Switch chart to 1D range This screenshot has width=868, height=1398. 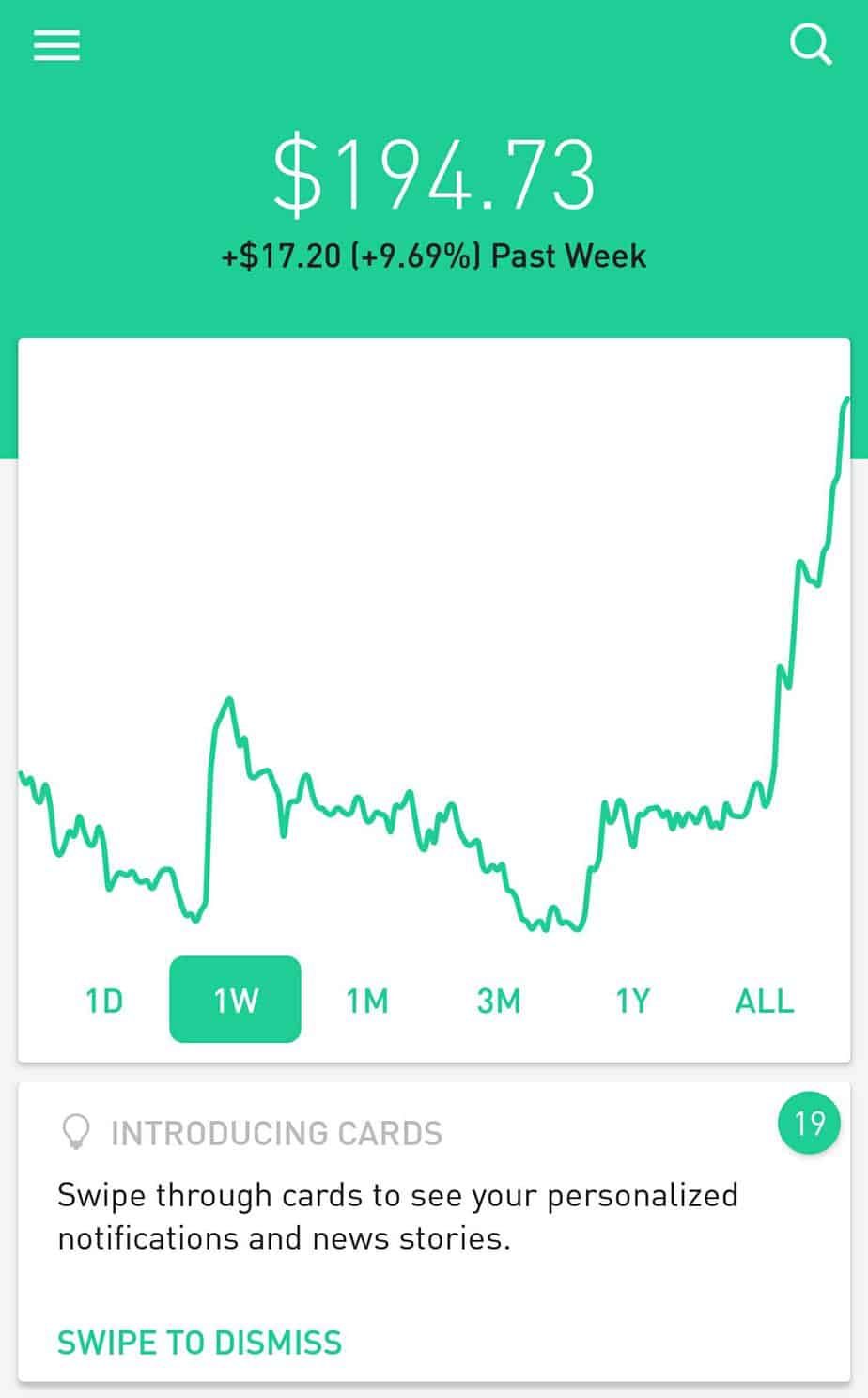pyautogui.click(x=104, y=1001)
